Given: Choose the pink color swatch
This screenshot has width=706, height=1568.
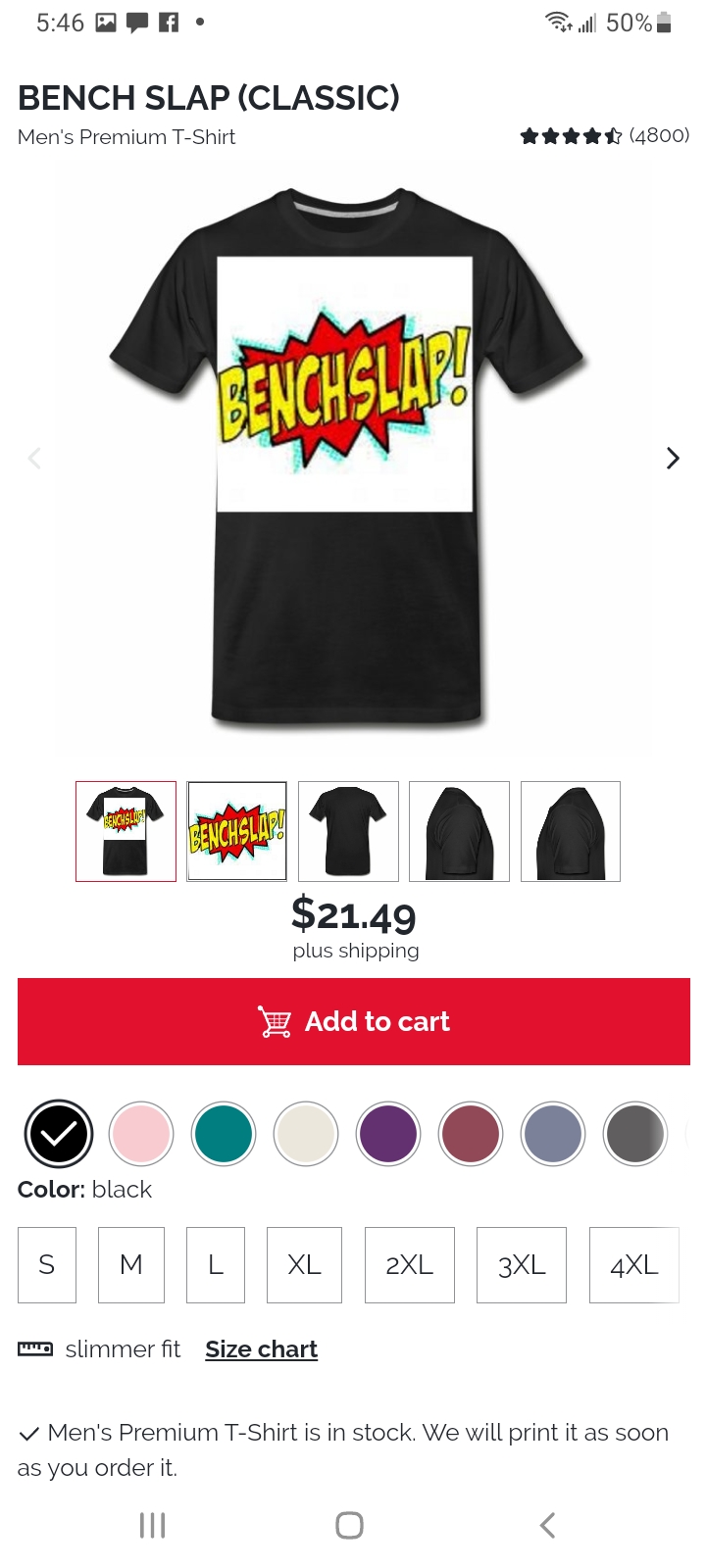Looking at the screenshot, I should pyautogui.click(x=141, y=1134).
